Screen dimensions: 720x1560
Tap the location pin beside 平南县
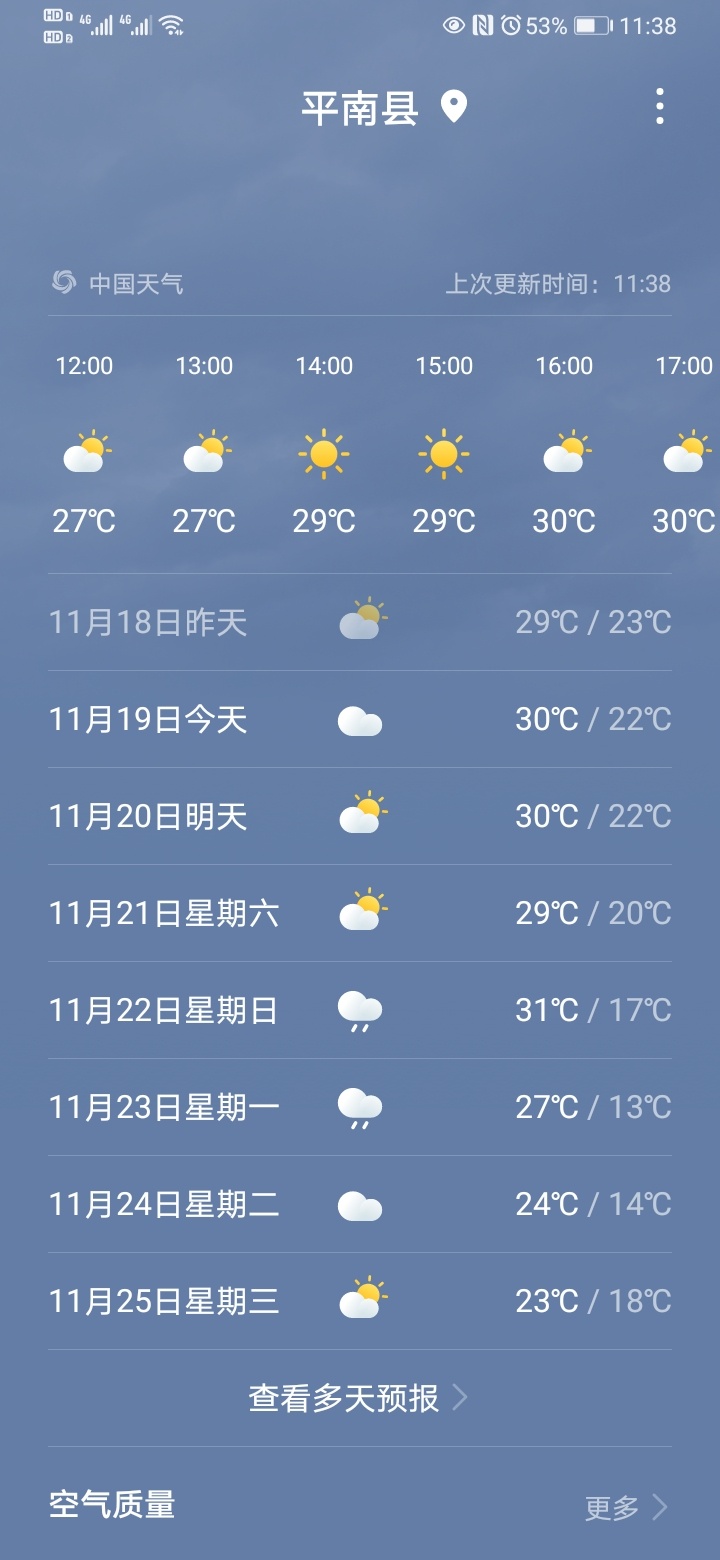point(454,107)
